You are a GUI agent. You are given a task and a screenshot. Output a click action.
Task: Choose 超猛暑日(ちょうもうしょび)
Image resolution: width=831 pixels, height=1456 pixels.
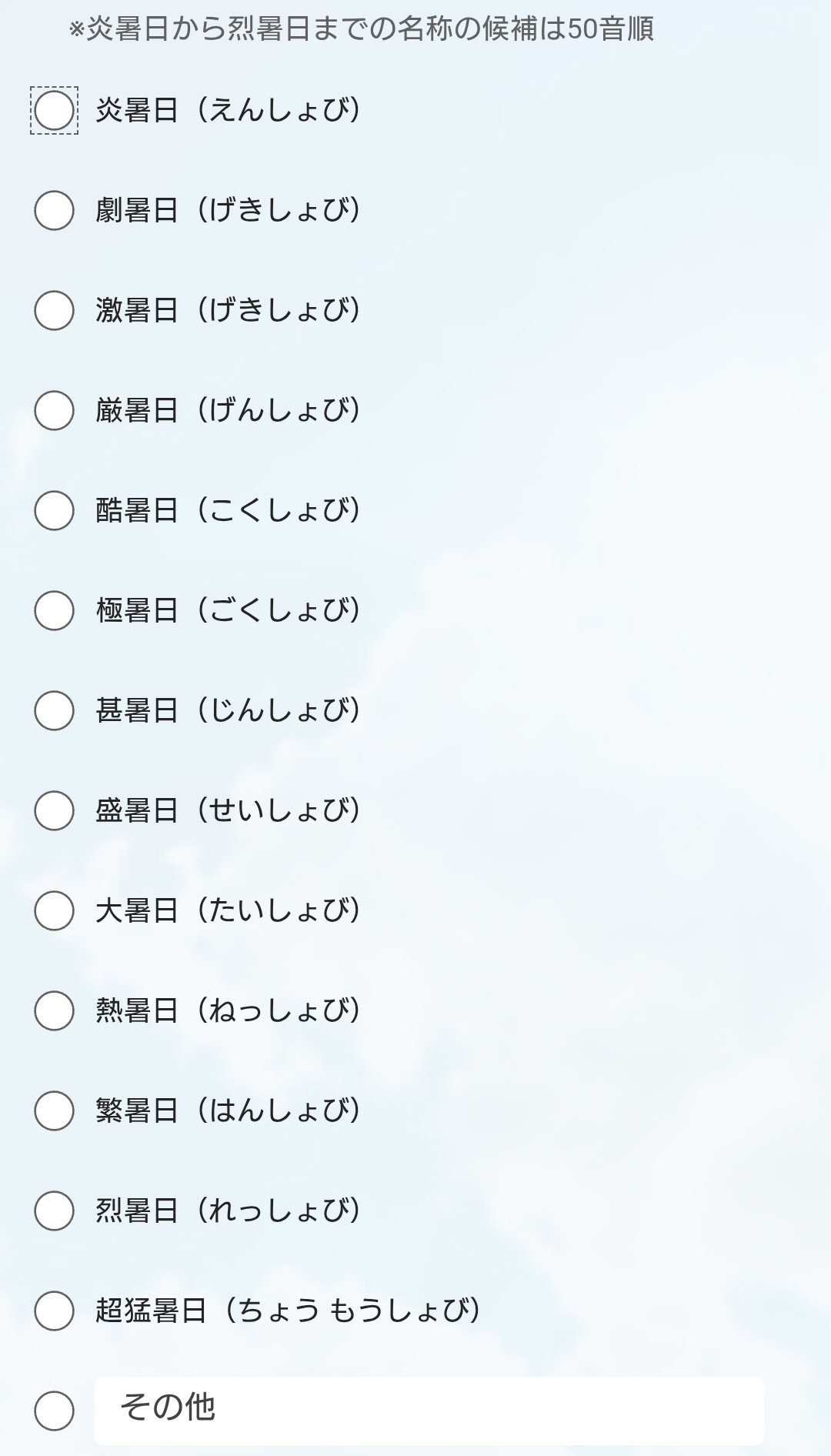pyautogui.click(x=54, y=1311)
